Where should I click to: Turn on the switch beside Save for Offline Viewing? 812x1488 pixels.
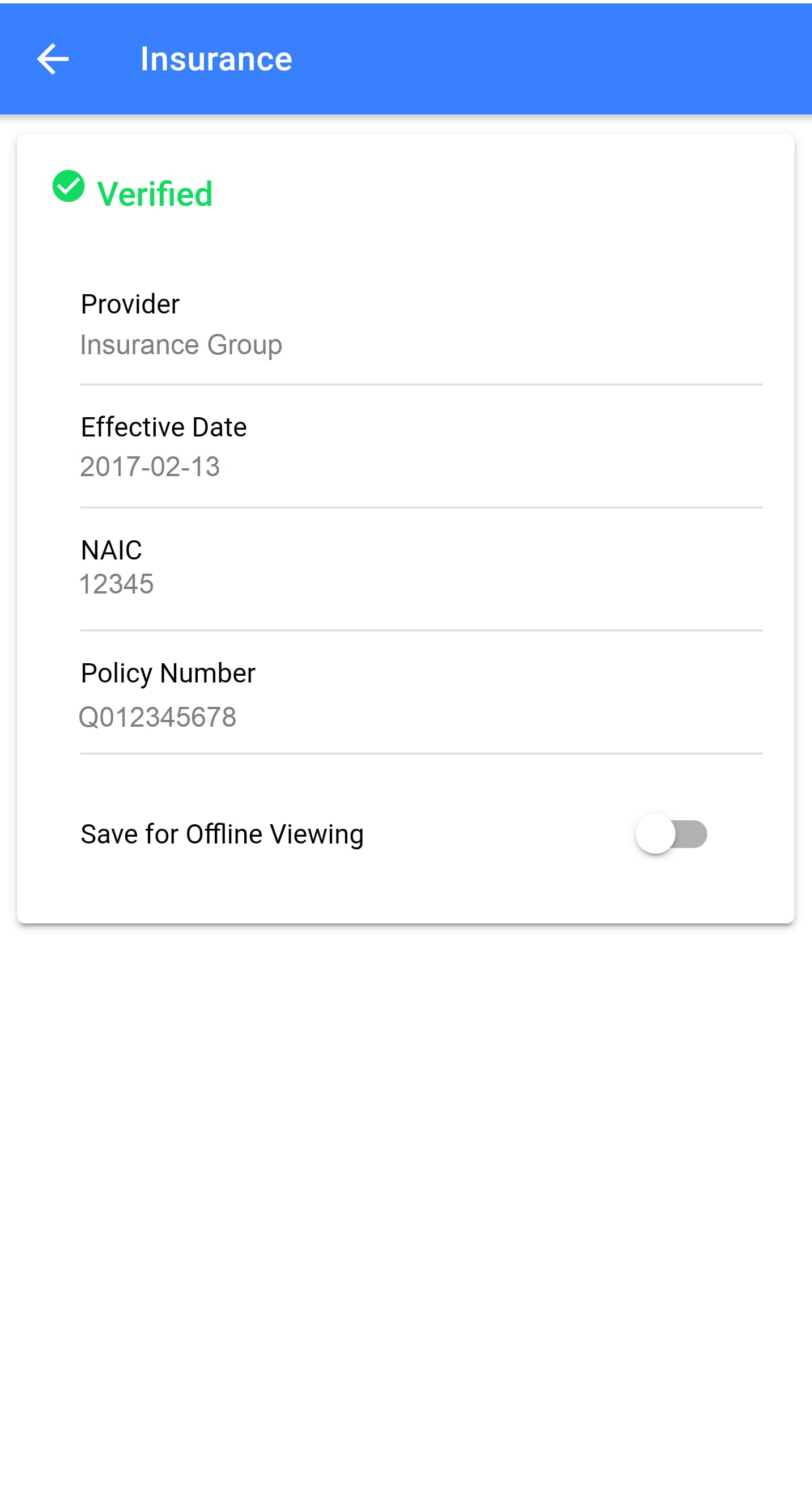click(673, 833)
